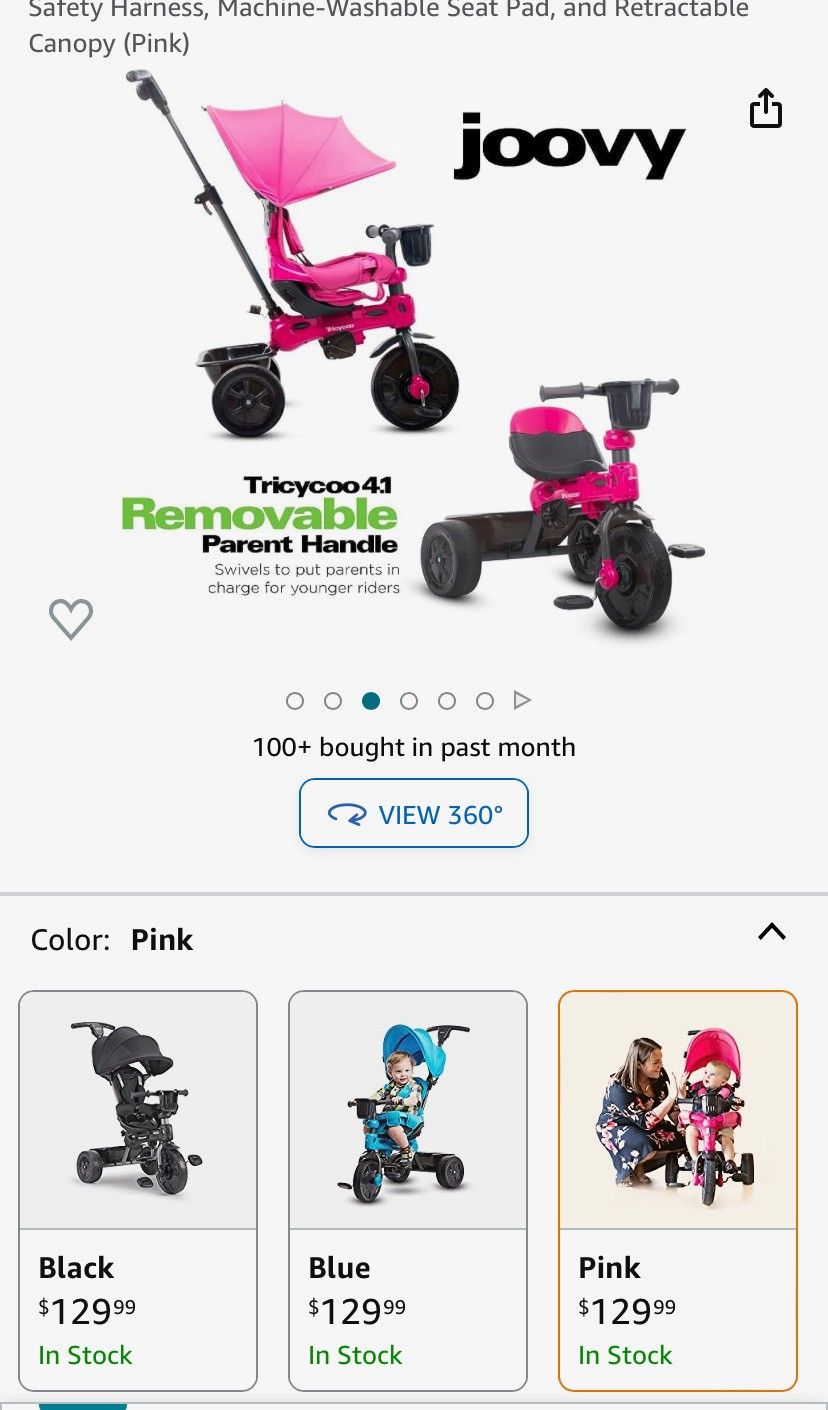
Task: Jump to the first product image dot
Action: coord(295,701)
